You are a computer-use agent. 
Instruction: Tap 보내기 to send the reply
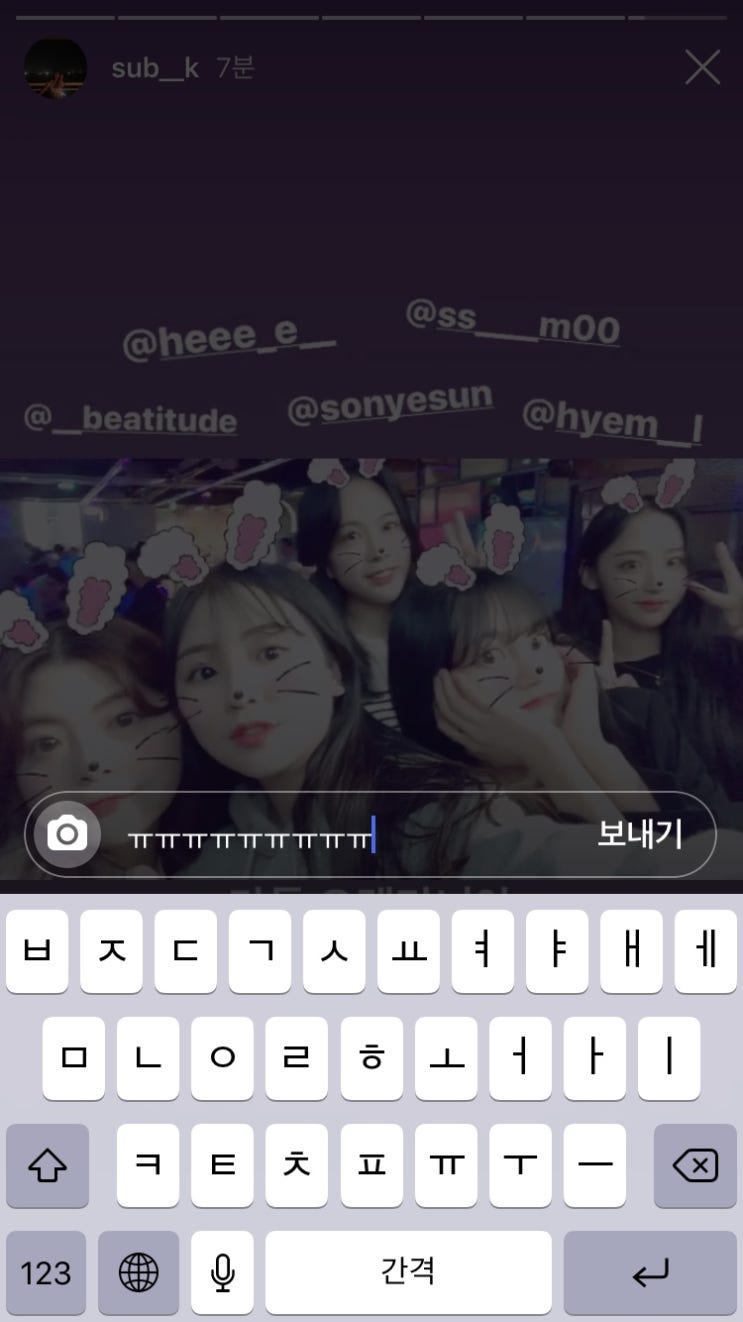coord(640,834)
